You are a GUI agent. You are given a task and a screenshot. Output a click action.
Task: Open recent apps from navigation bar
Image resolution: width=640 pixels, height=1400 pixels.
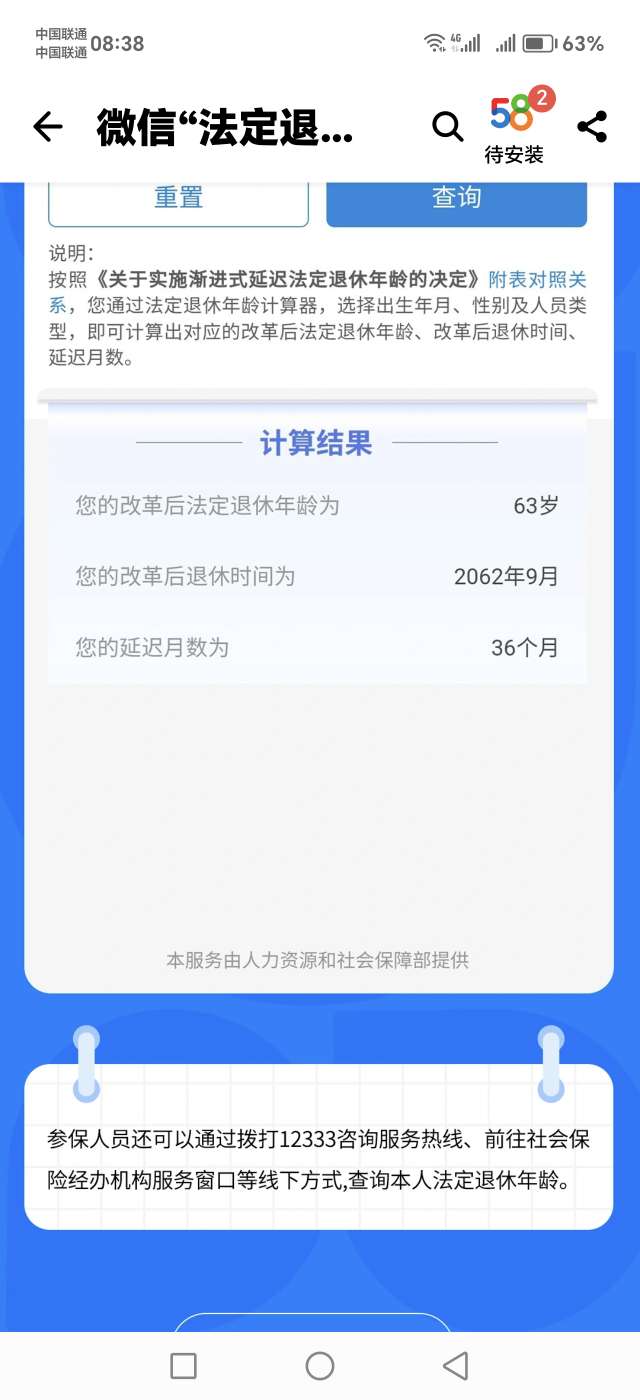tap(184, 1366)
